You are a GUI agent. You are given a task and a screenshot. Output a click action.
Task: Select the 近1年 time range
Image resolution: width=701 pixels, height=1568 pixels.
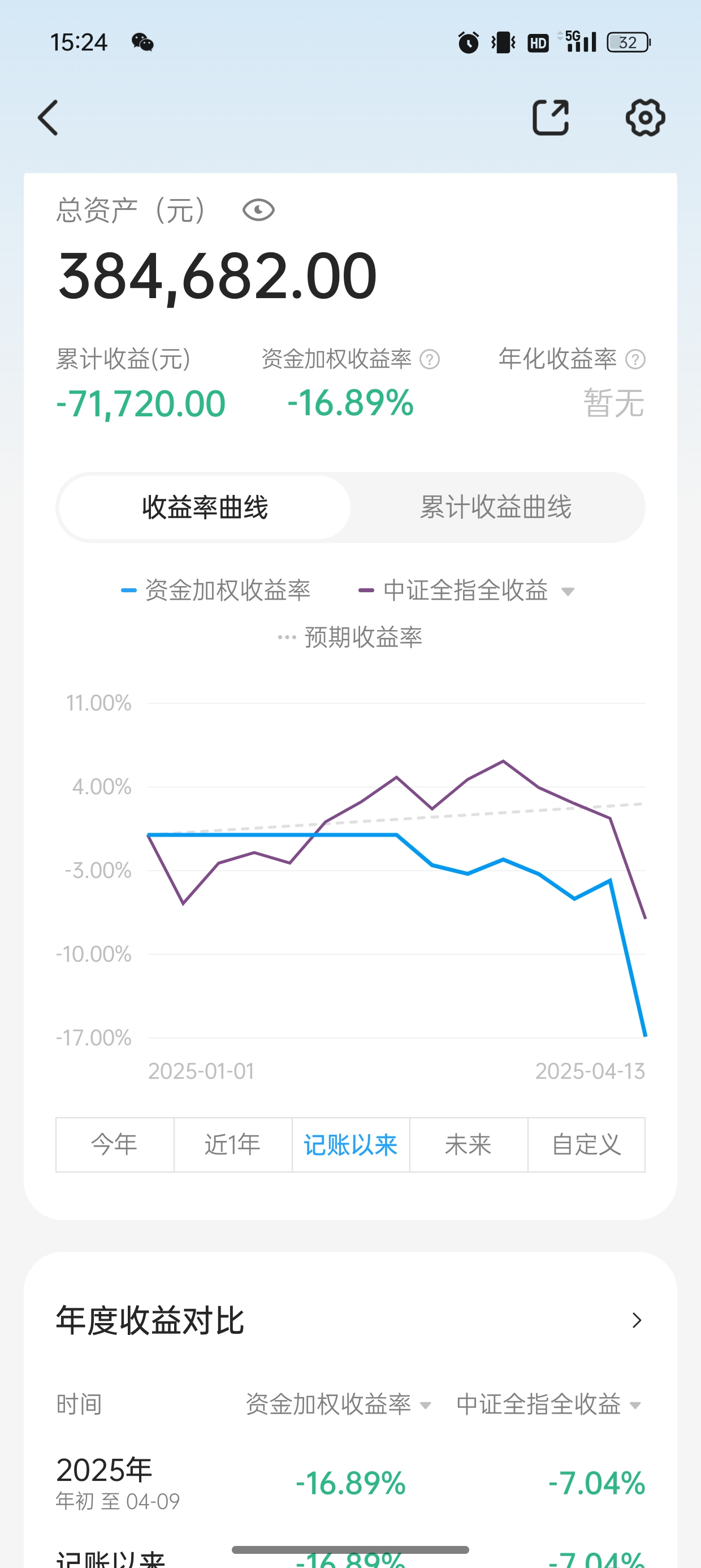tap(232, 1144)
